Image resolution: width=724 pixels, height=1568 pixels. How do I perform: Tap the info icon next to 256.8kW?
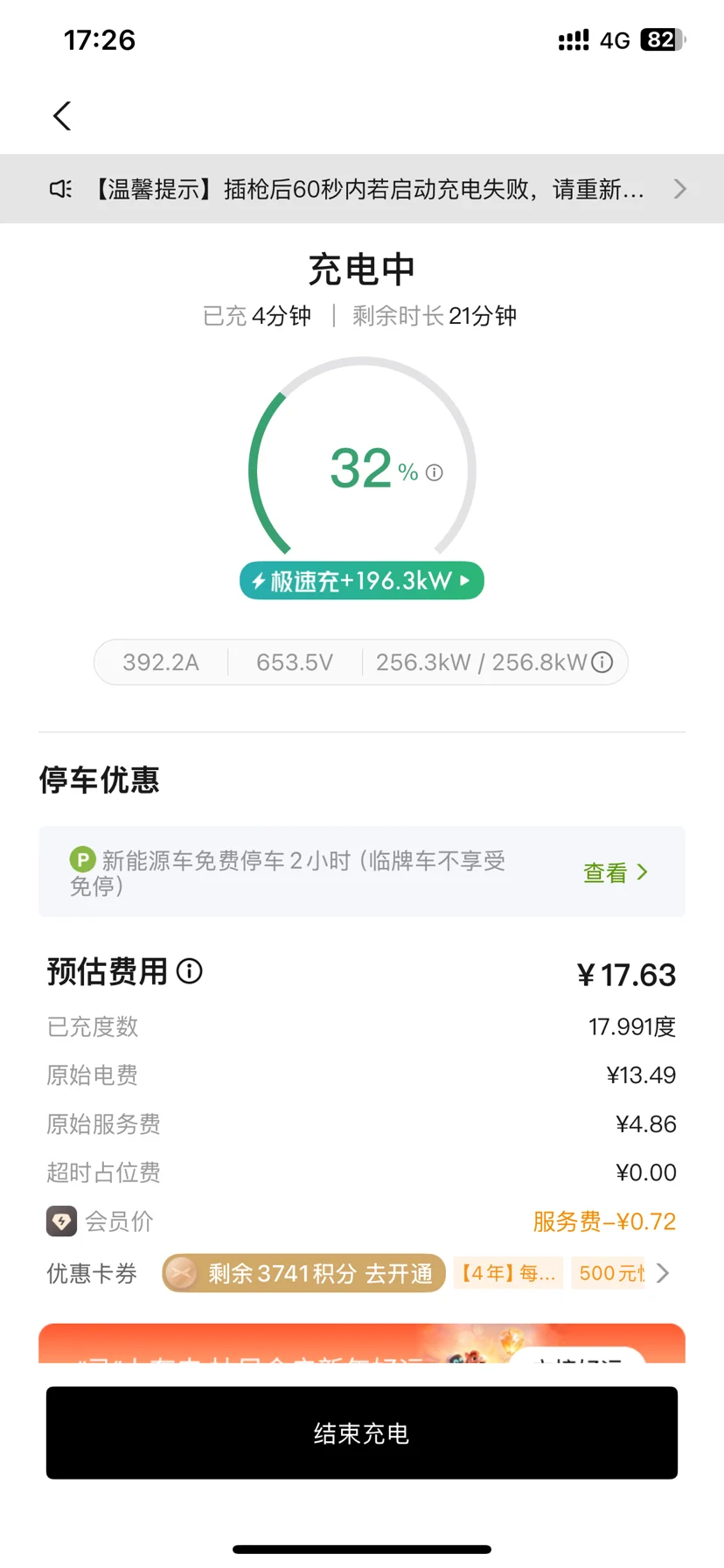click(x=602, y=662)
